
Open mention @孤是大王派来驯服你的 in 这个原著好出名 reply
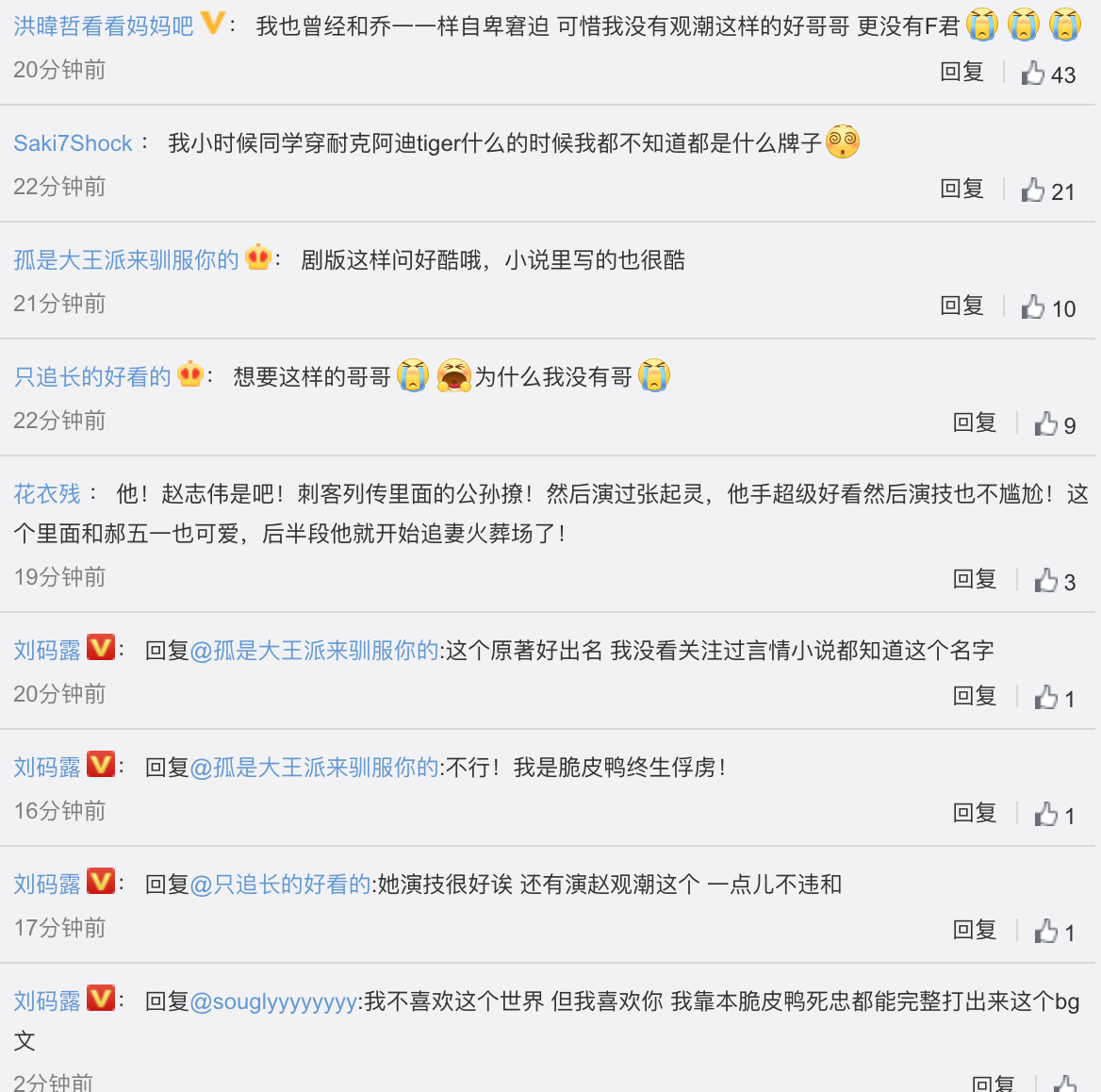point(315,651)
